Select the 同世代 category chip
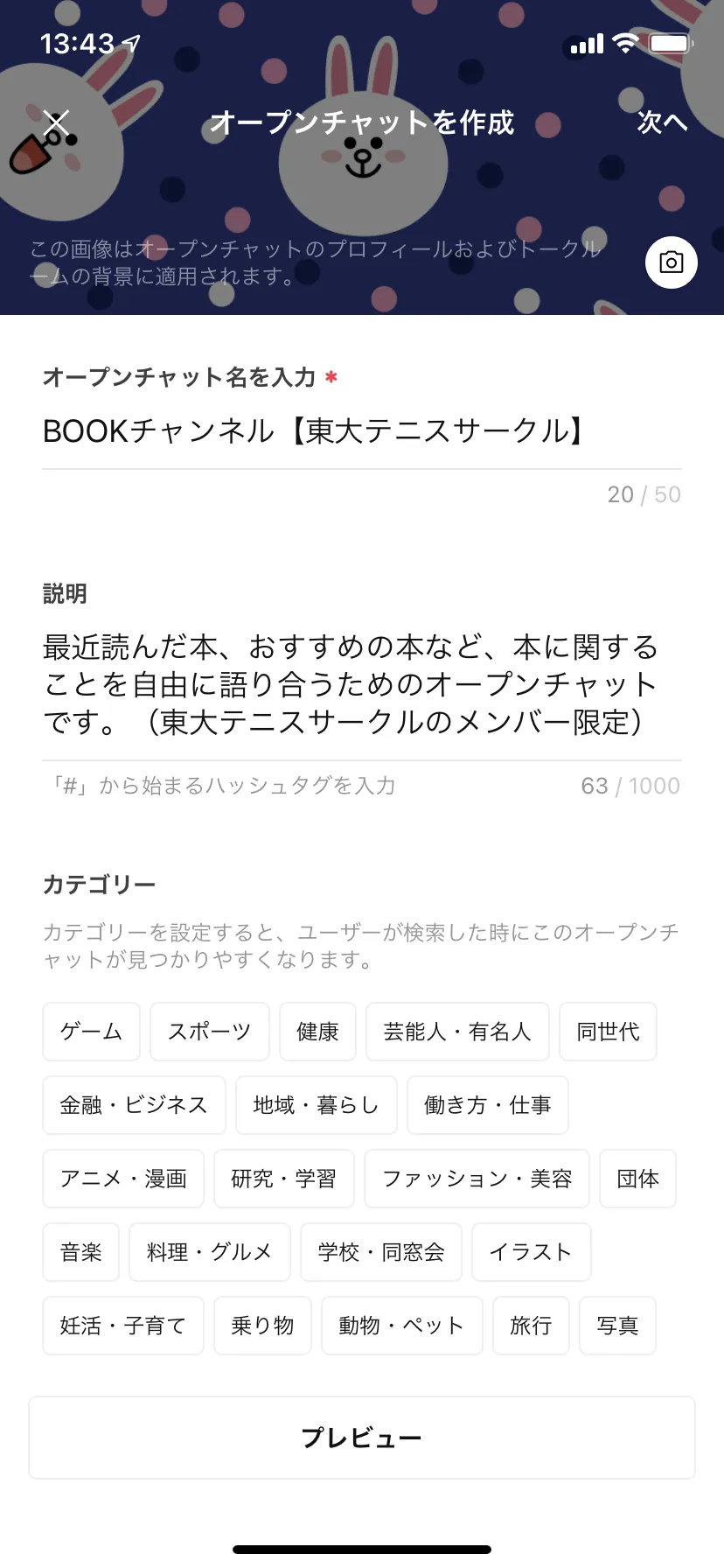 coord(608,1032)
